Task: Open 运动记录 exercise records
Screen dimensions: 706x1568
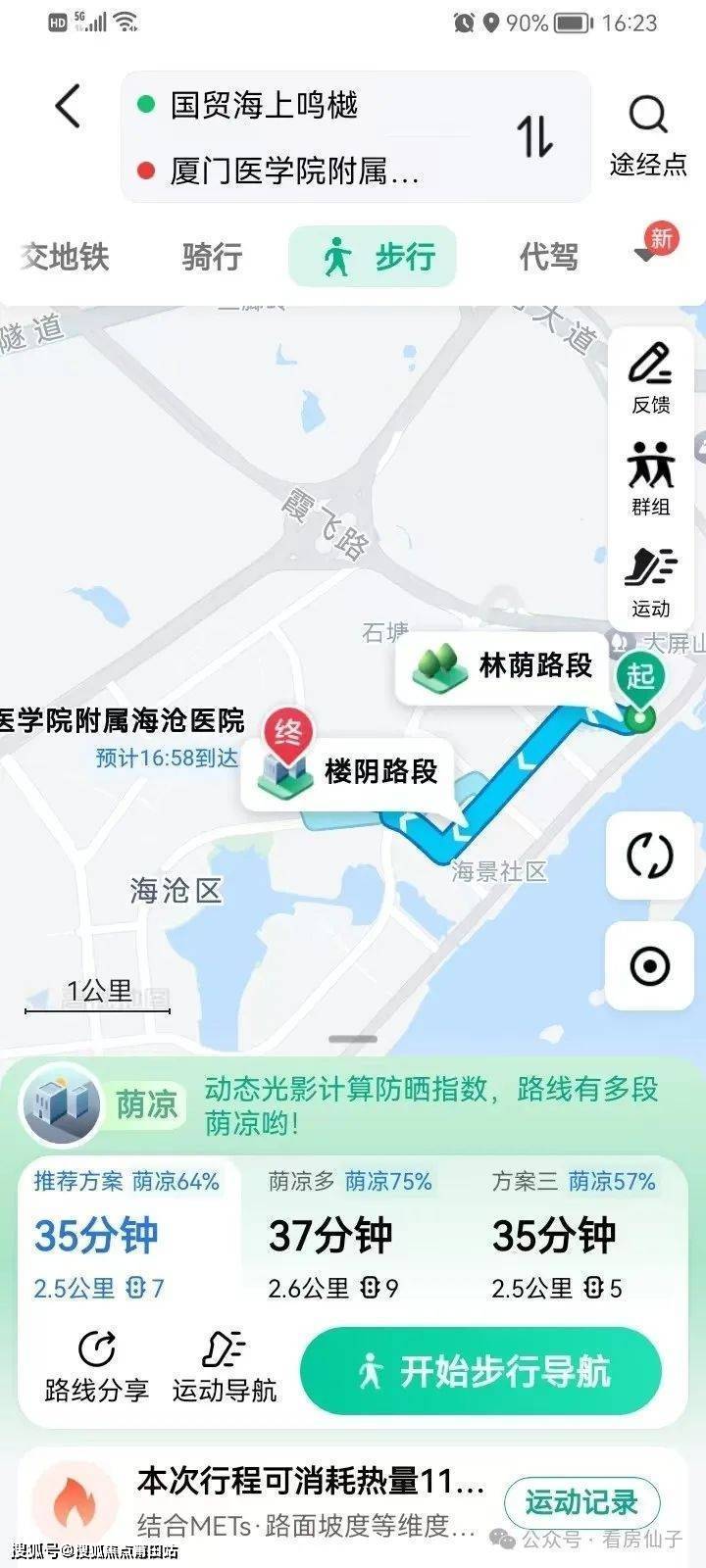Action: pyautogui.click(x=581, y=1502)
